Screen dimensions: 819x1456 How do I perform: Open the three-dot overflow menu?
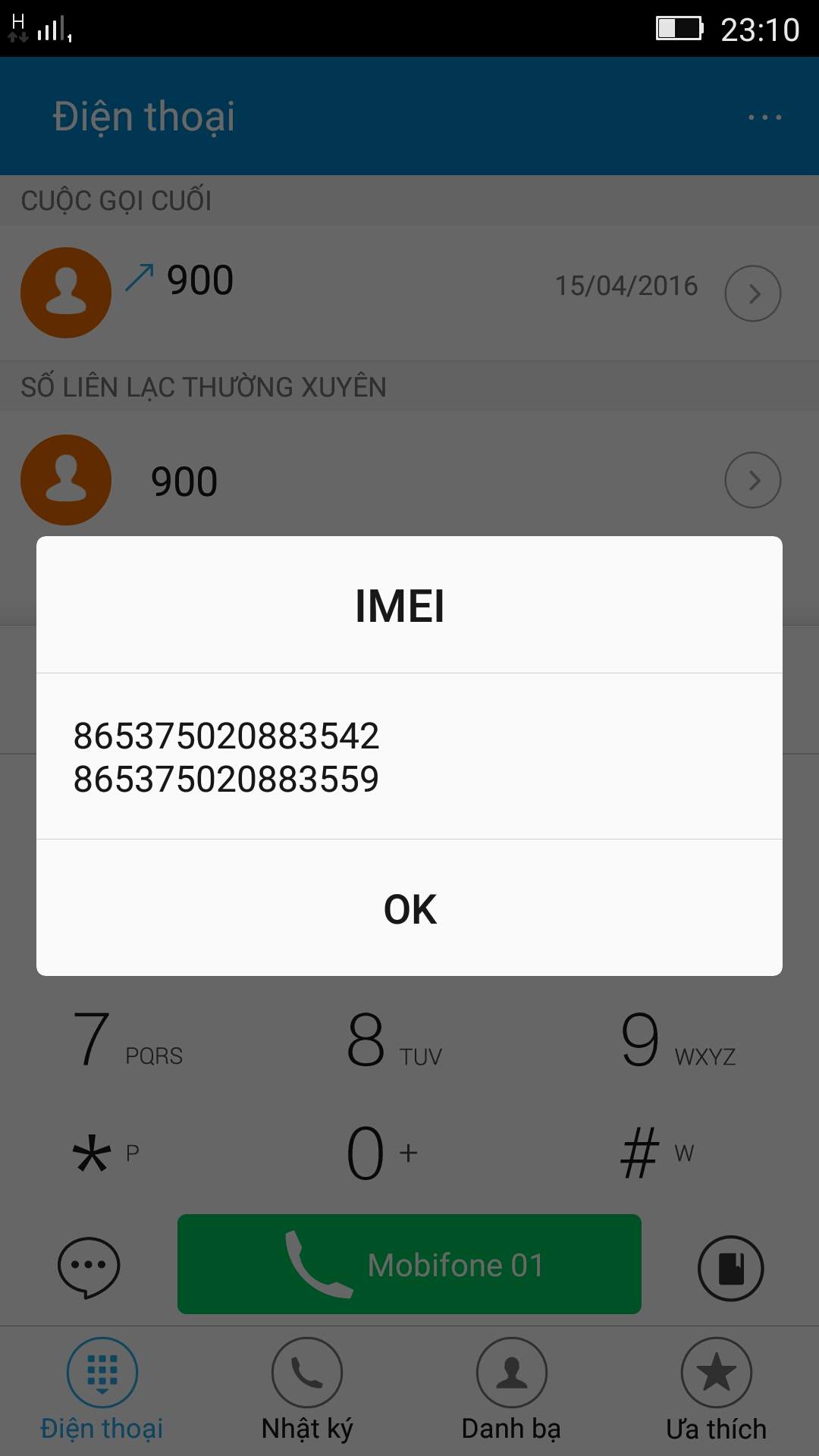tap(764, 118)
